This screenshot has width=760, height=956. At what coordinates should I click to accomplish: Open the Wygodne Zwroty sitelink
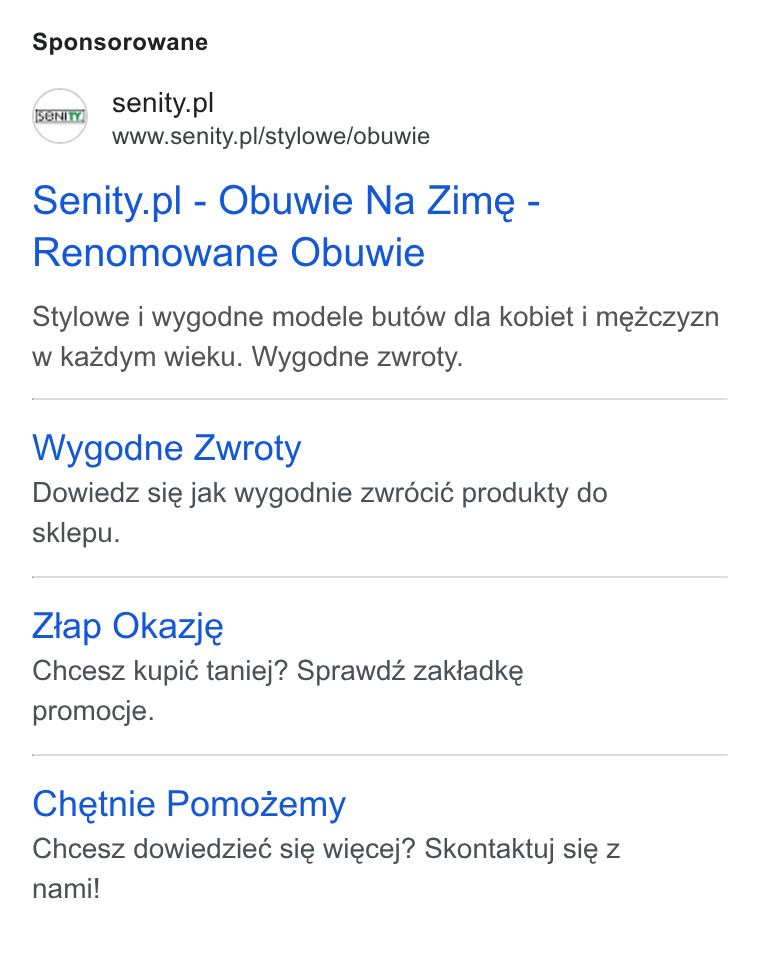click(x=166, y=448)
